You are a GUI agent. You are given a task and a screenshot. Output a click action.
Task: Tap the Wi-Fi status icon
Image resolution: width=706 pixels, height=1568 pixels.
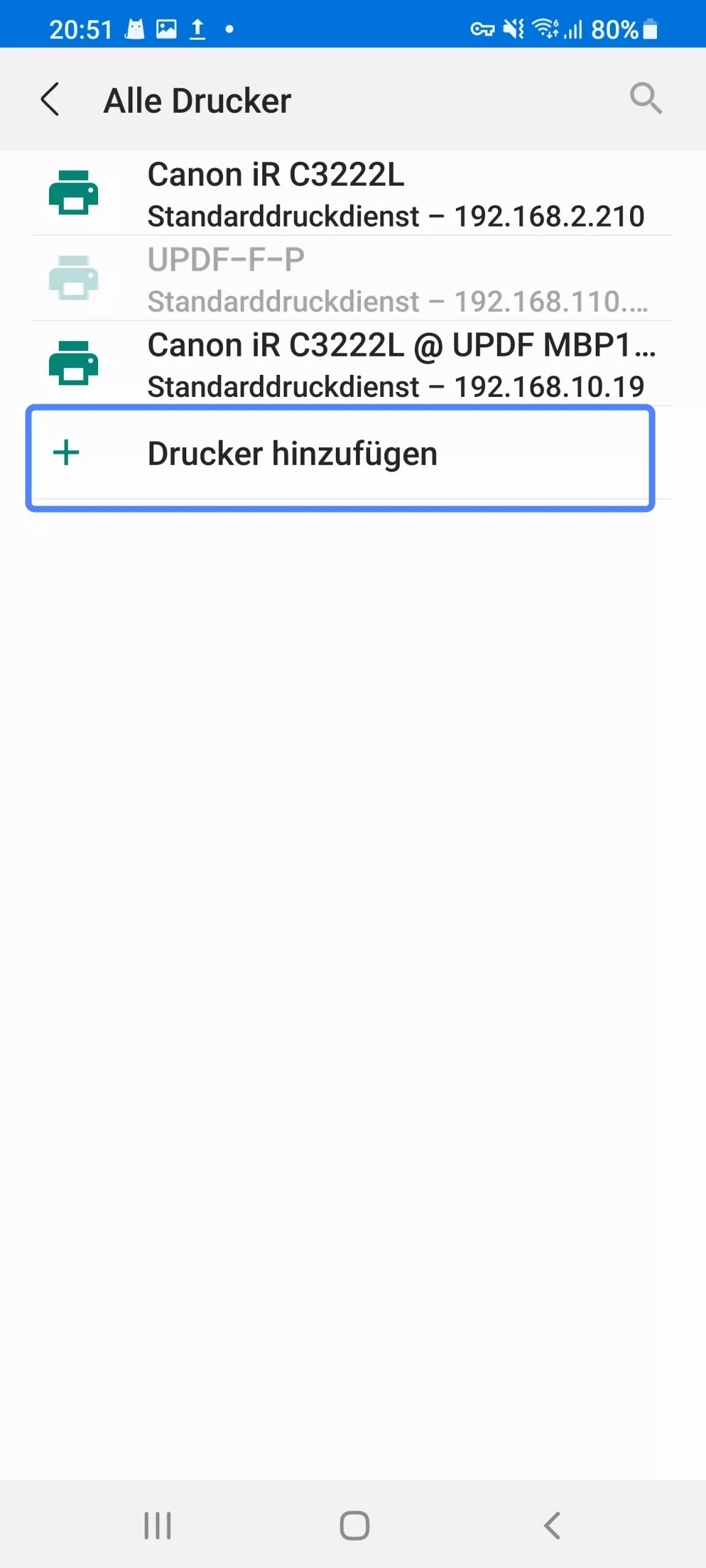[545, 27]
